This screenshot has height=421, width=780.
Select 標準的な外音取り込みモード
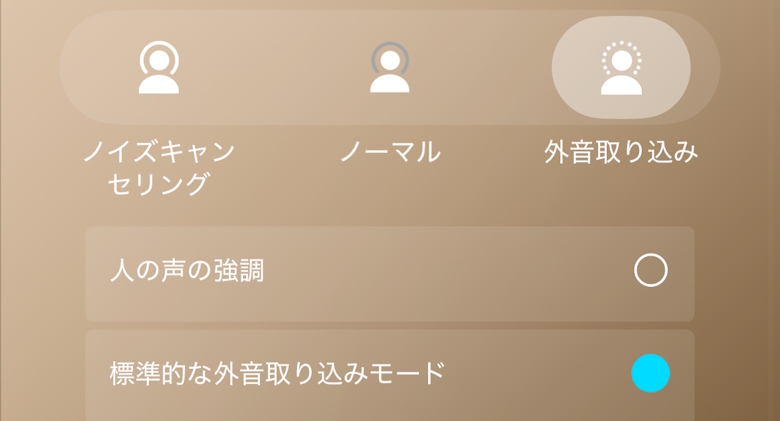click(650, 373)
